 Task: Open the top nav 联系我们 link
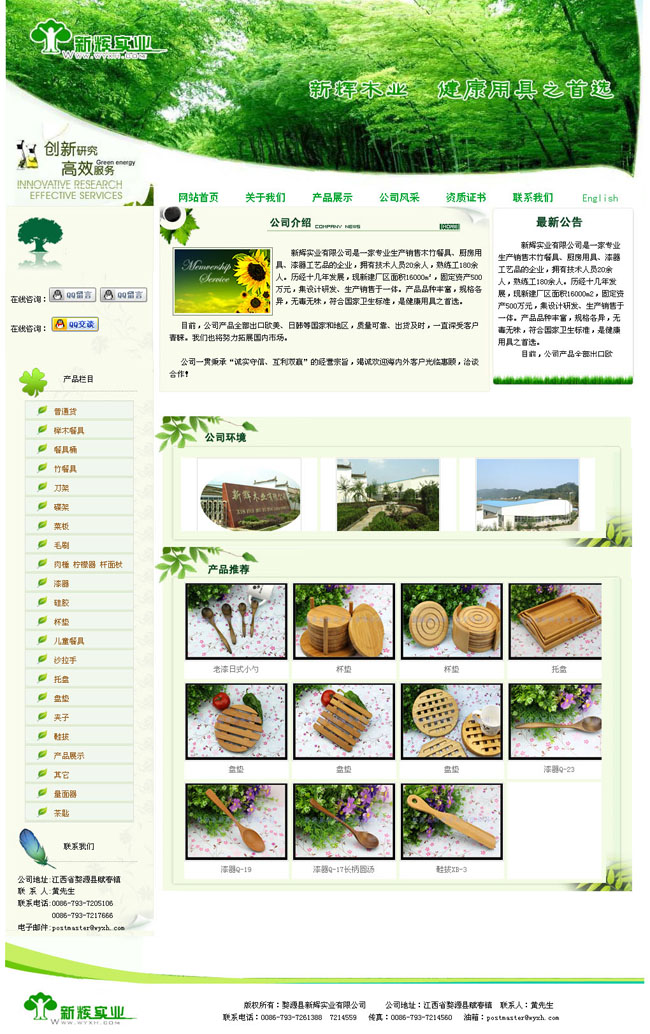[x=533, y=198]
